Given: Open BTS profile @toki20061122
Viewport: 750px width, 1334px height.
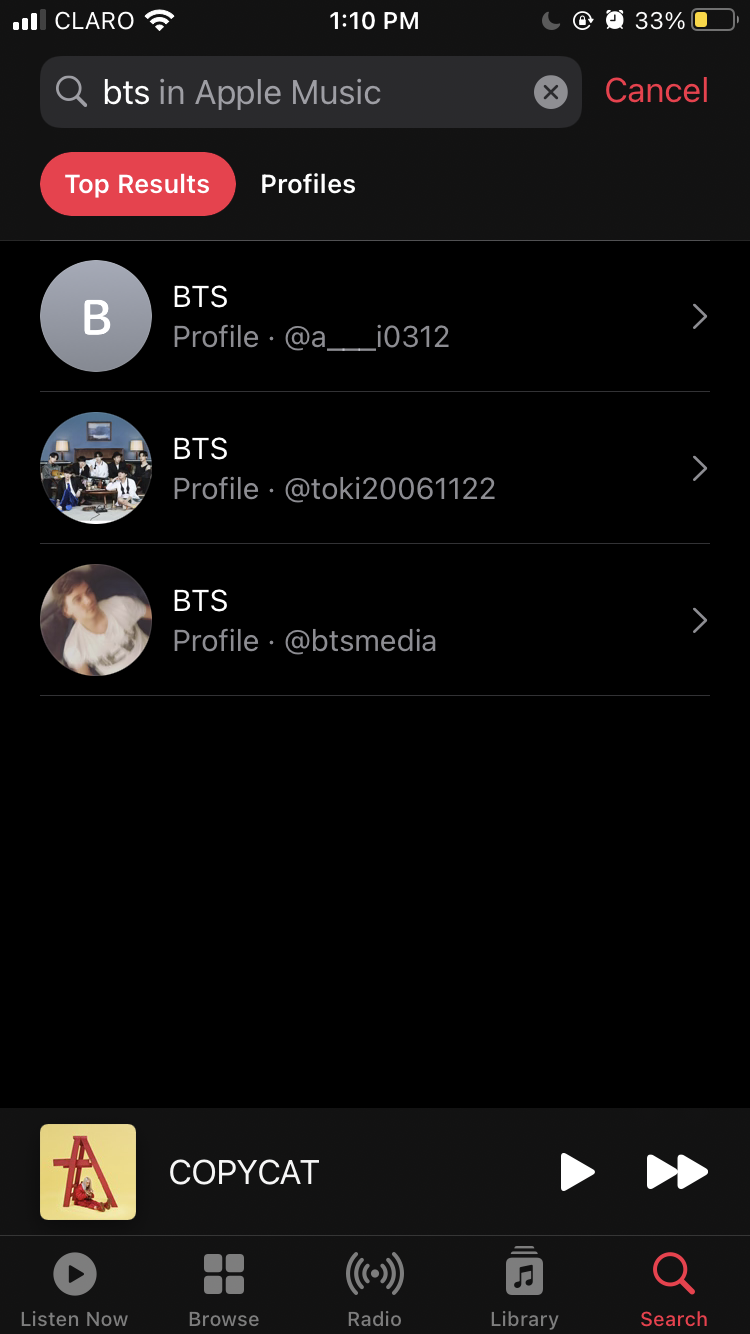Looking at the screenshot, I should click(374, 469).
